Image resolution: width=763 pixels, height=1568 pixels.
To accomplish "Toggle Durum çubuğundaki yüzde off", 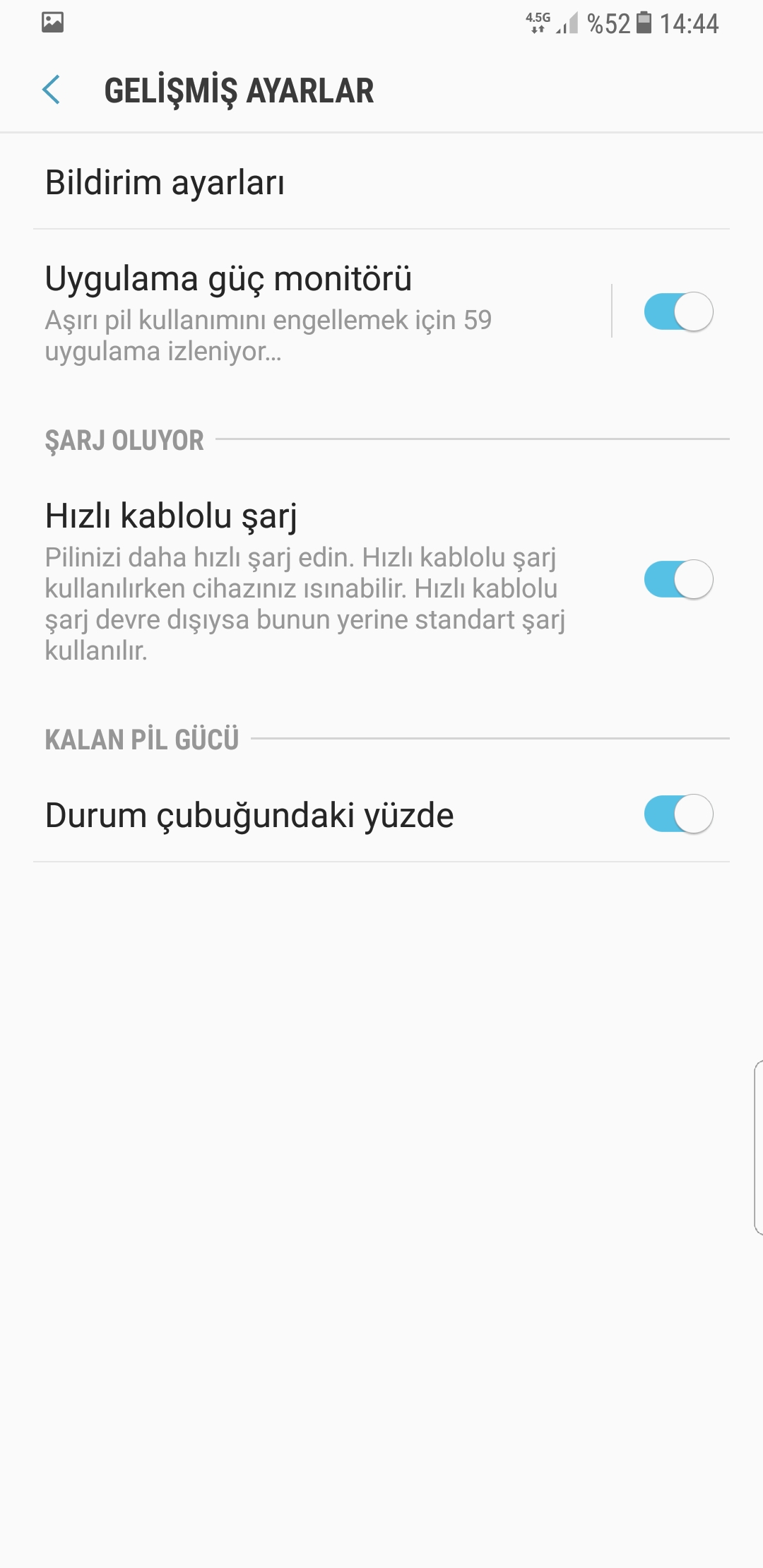I will click(x=678, y=814).
